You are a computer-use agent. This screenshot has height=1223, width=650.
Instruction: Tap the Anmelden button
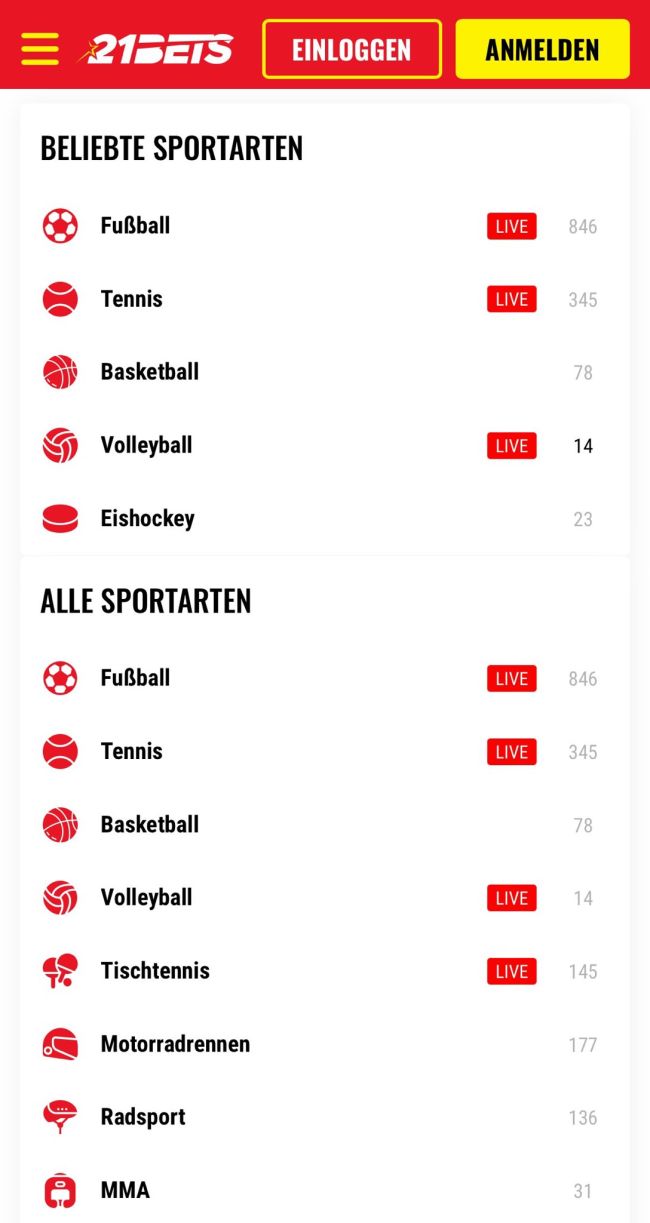(x=542, y=49)
